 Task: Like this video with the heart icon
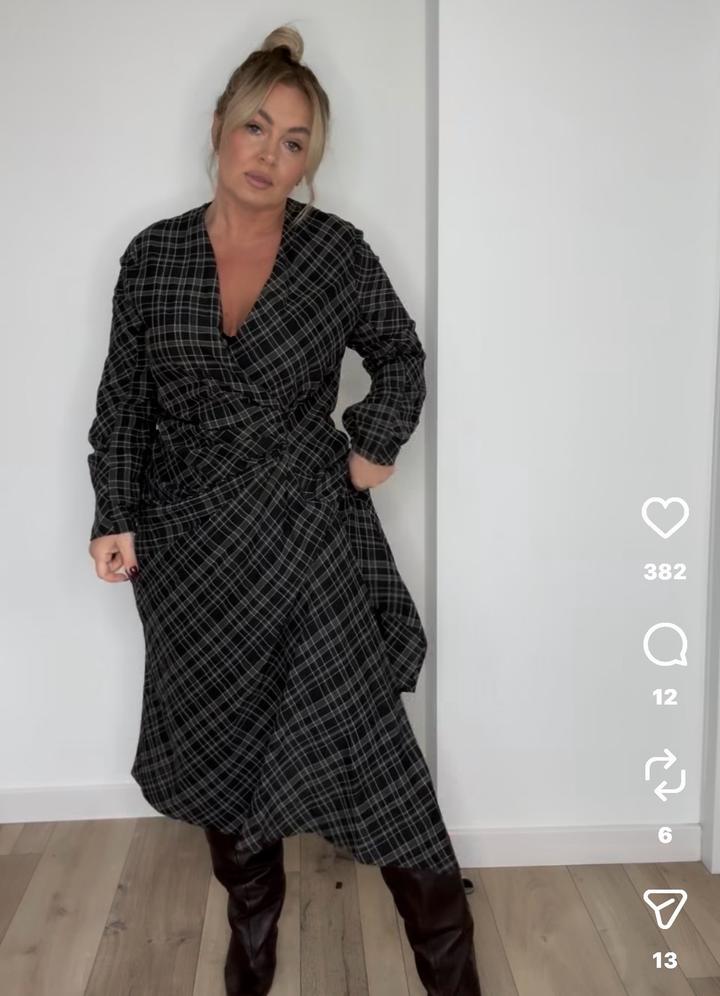point(665,517)
